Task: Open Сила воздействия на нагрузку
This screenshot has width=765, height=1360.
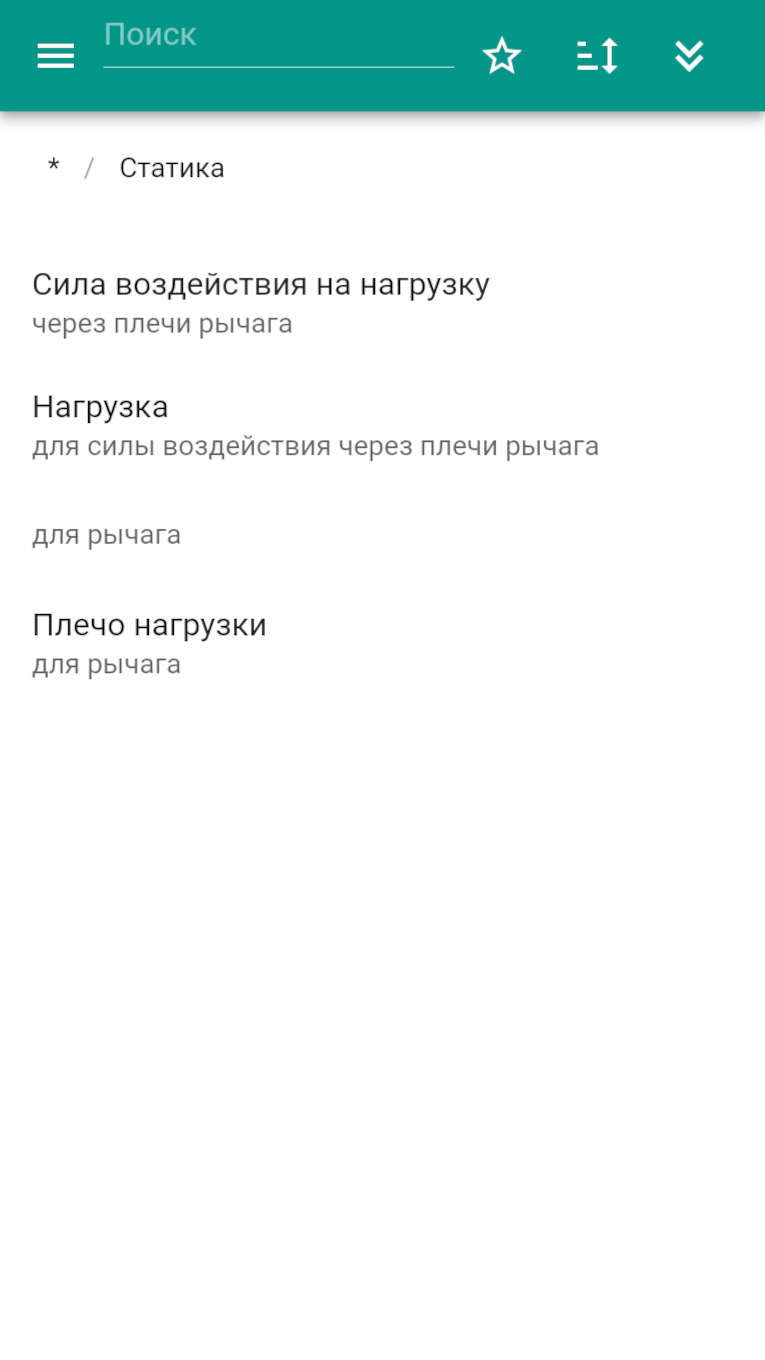Action: pos(382,302)
